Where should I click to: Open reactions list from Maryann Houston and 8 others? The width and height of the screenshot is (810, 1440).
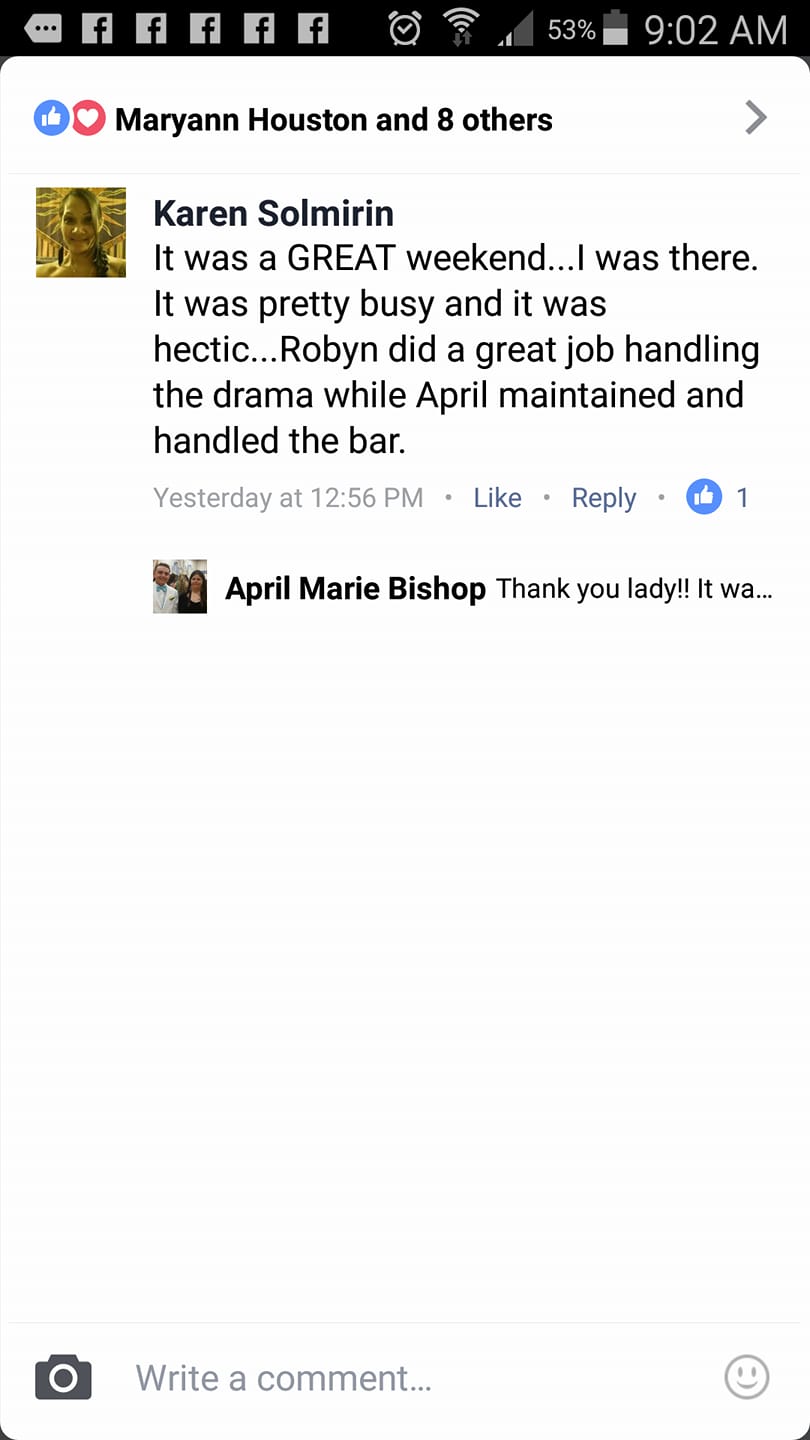(333, 120)
